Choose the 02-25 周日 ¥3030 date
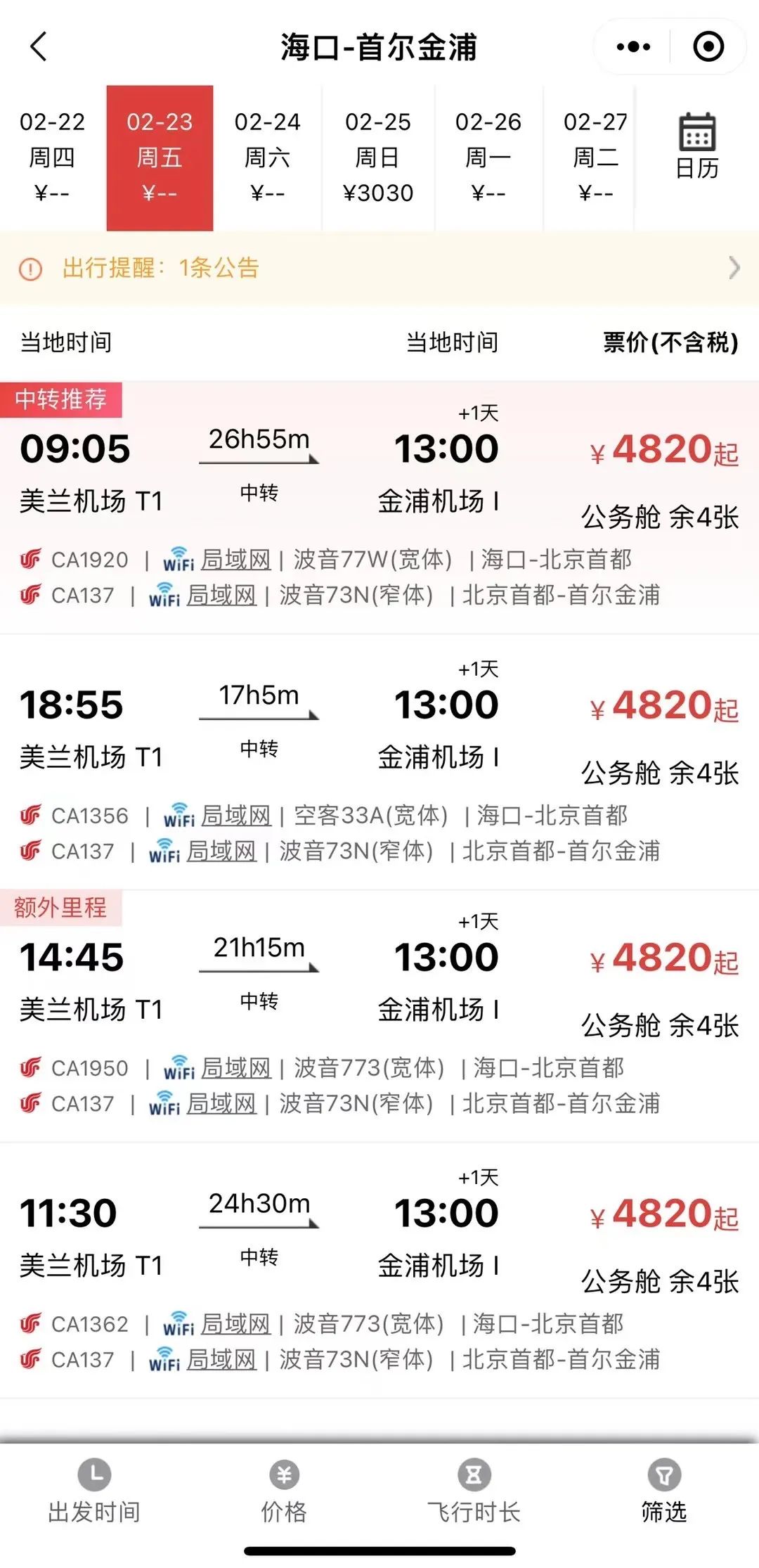The width and height of the screenshot is (759, 1568). (x=378, y=158)
